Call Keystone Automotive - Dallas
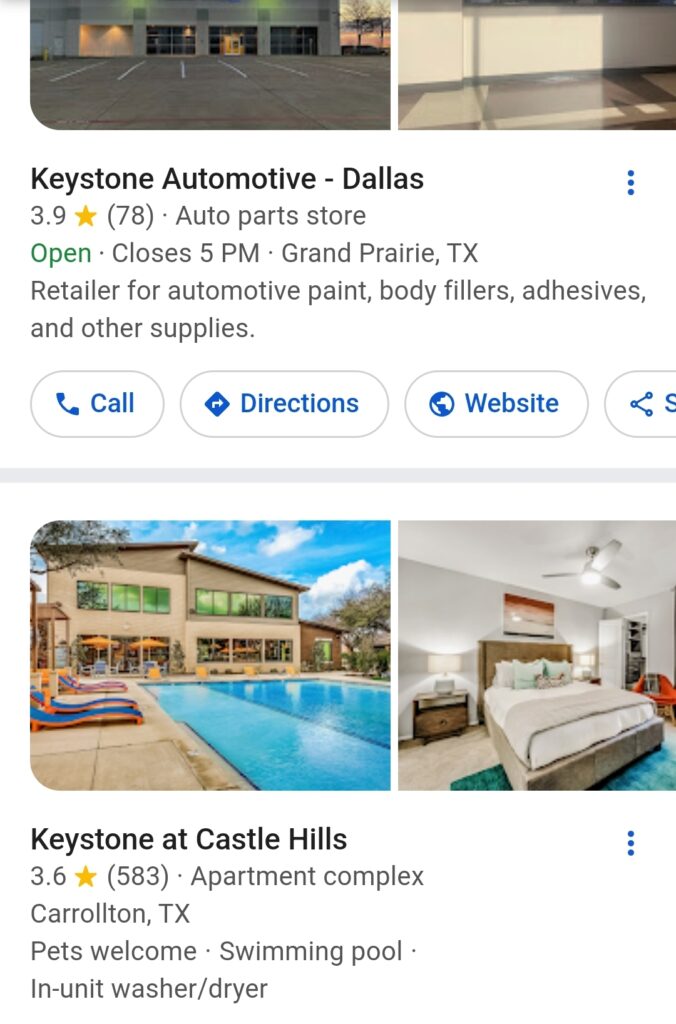 pyautogui.click(x=97, y=404)
